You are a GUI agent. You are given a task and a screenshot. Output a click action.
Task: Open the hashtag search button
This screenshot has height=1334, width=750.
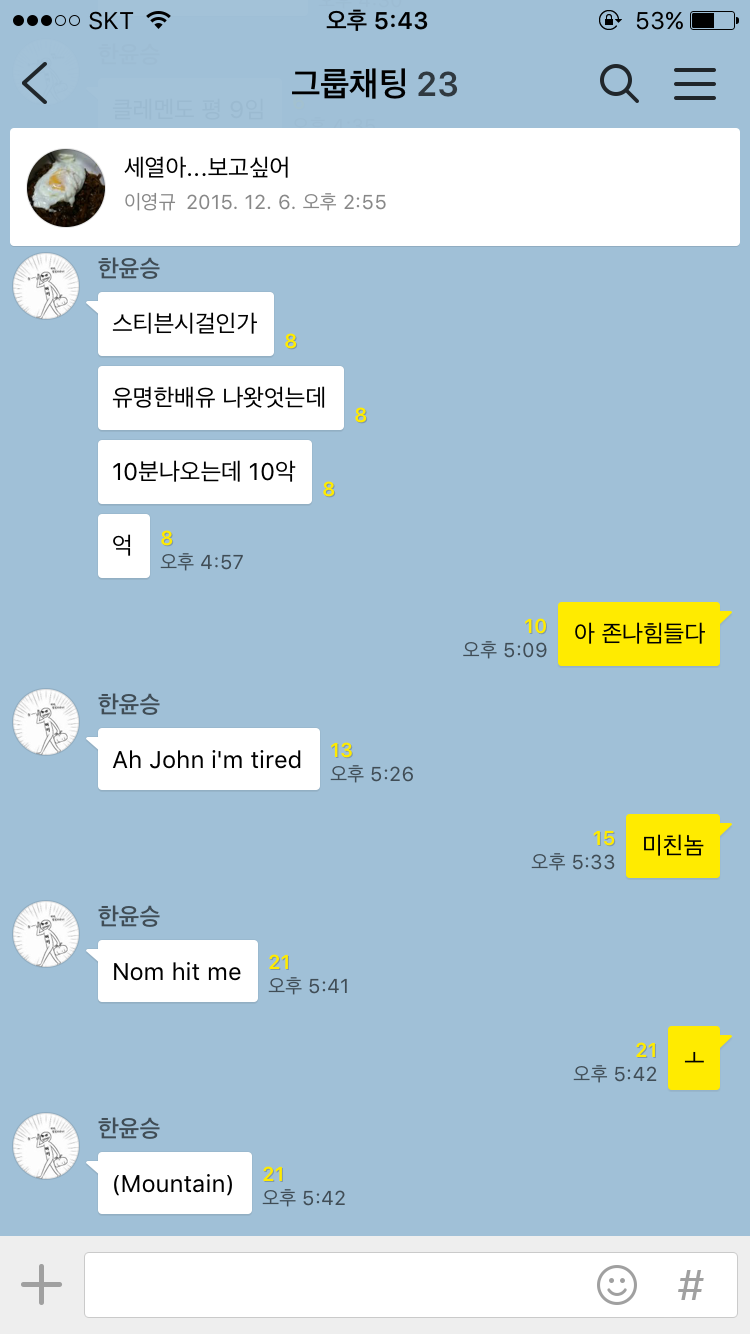click(690, 1284)
